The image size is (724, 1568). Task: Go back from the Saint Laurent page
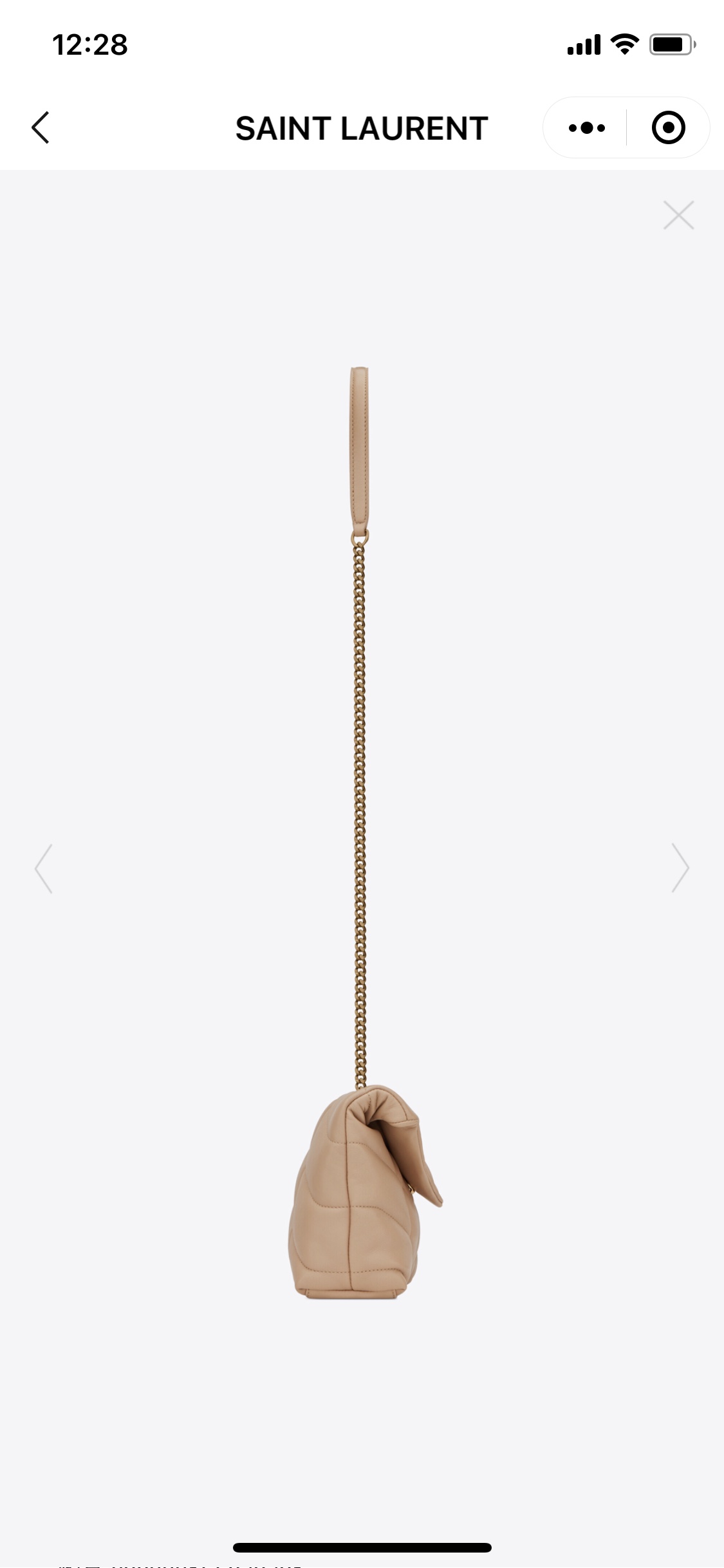tap(41, 127)
